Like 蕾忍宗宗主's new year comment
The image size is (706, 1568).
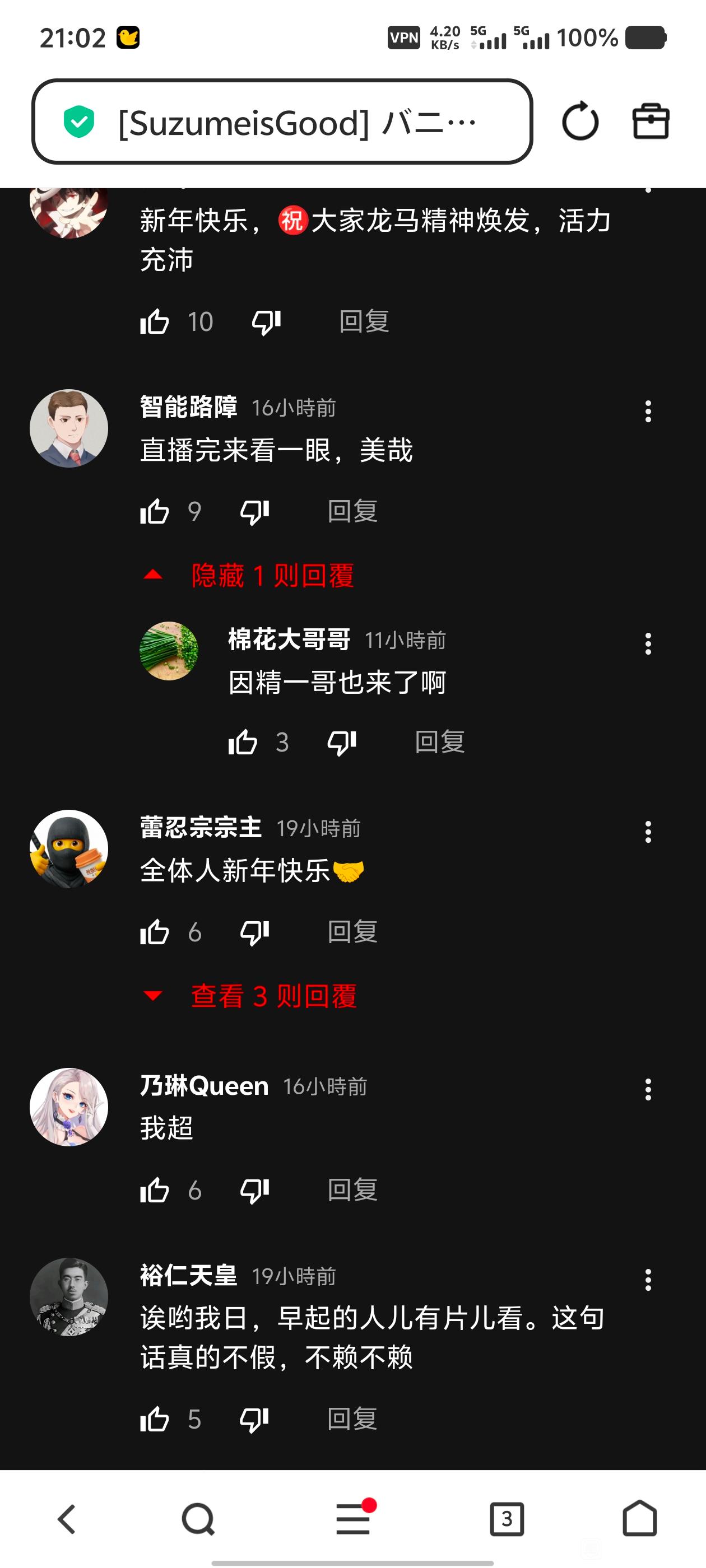(155, 932)
